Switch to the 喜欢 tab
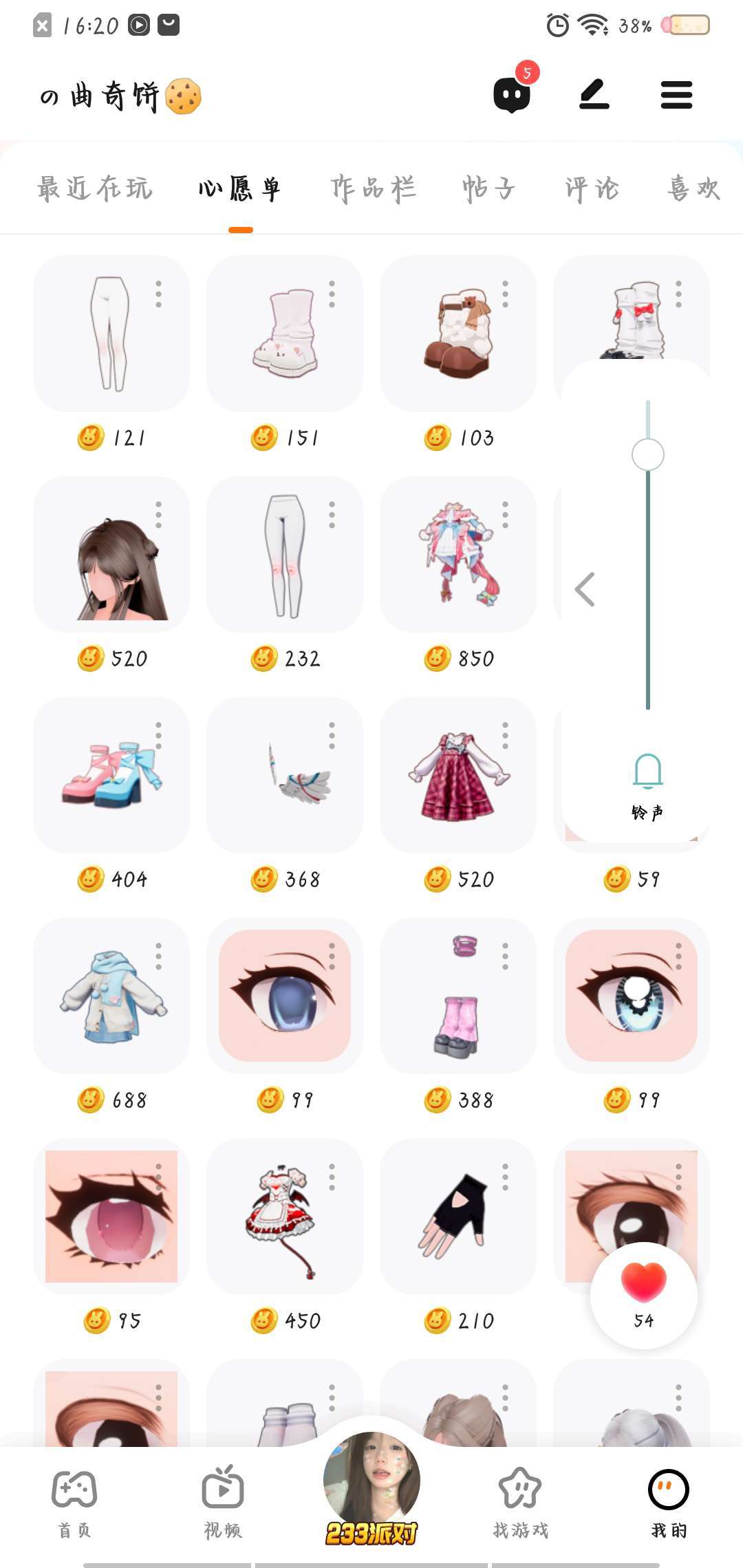743x1568 pixels. pos(693,188)
